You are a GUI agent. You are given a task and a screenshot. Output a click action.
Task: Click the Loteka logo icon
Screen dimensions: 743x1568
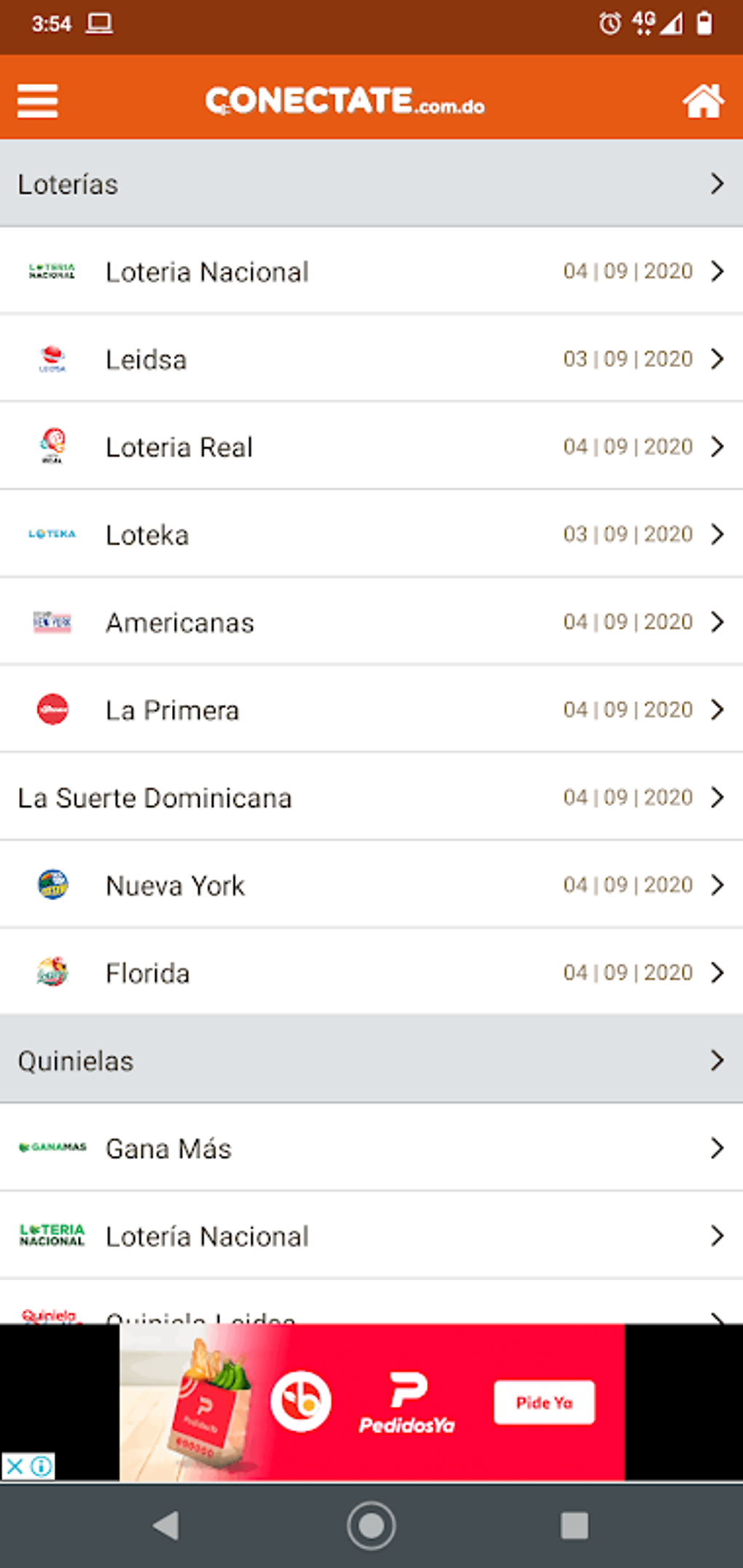pos(52,534)
